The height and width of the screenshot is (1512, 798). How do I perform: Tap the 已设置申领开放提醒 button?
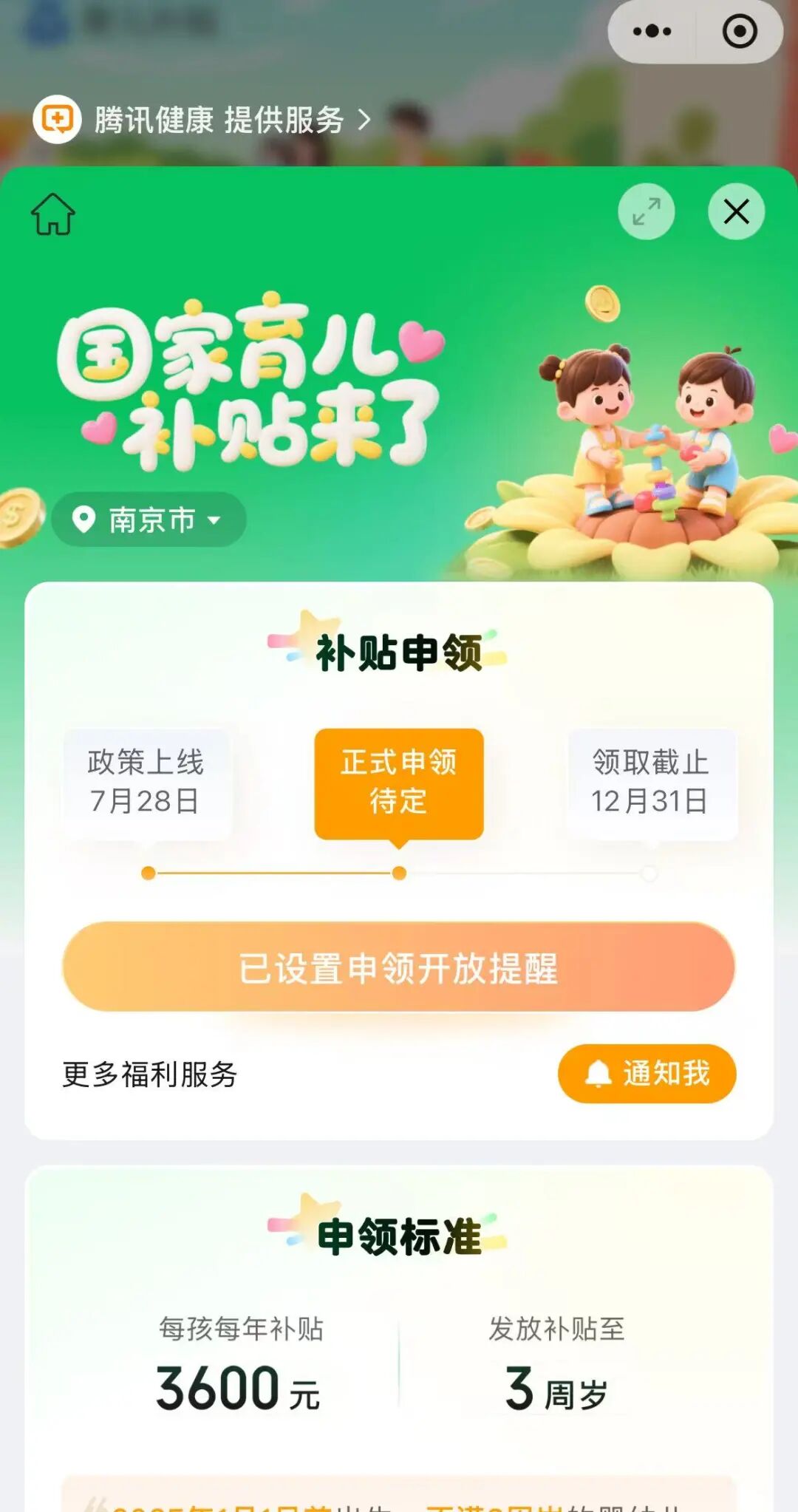point(399,967)
